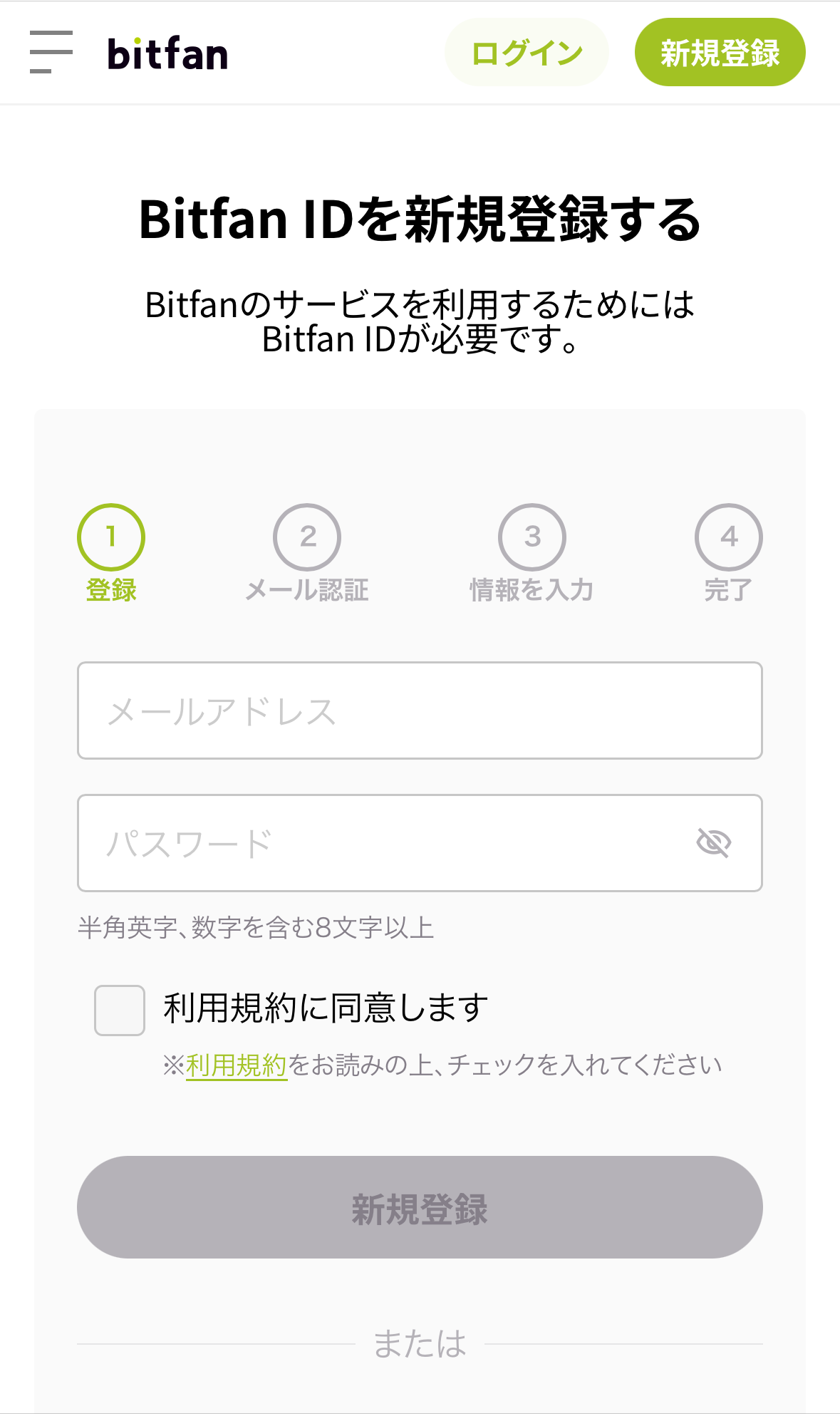This screenshot has width=840, height=1416.
Task: Focus the メールアドレス input field
Action: click(420, 710)
